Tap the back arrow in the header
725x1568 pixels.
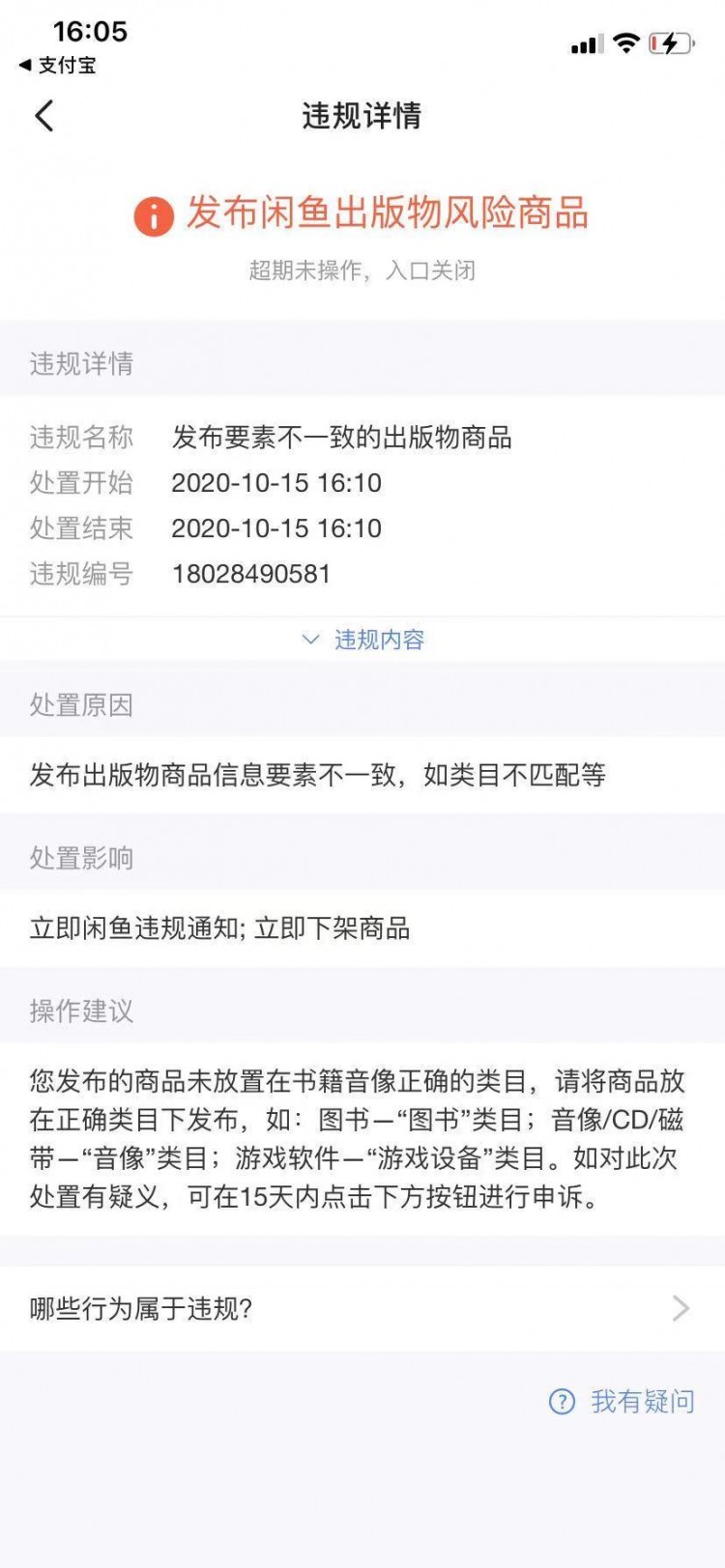point(43,115)
